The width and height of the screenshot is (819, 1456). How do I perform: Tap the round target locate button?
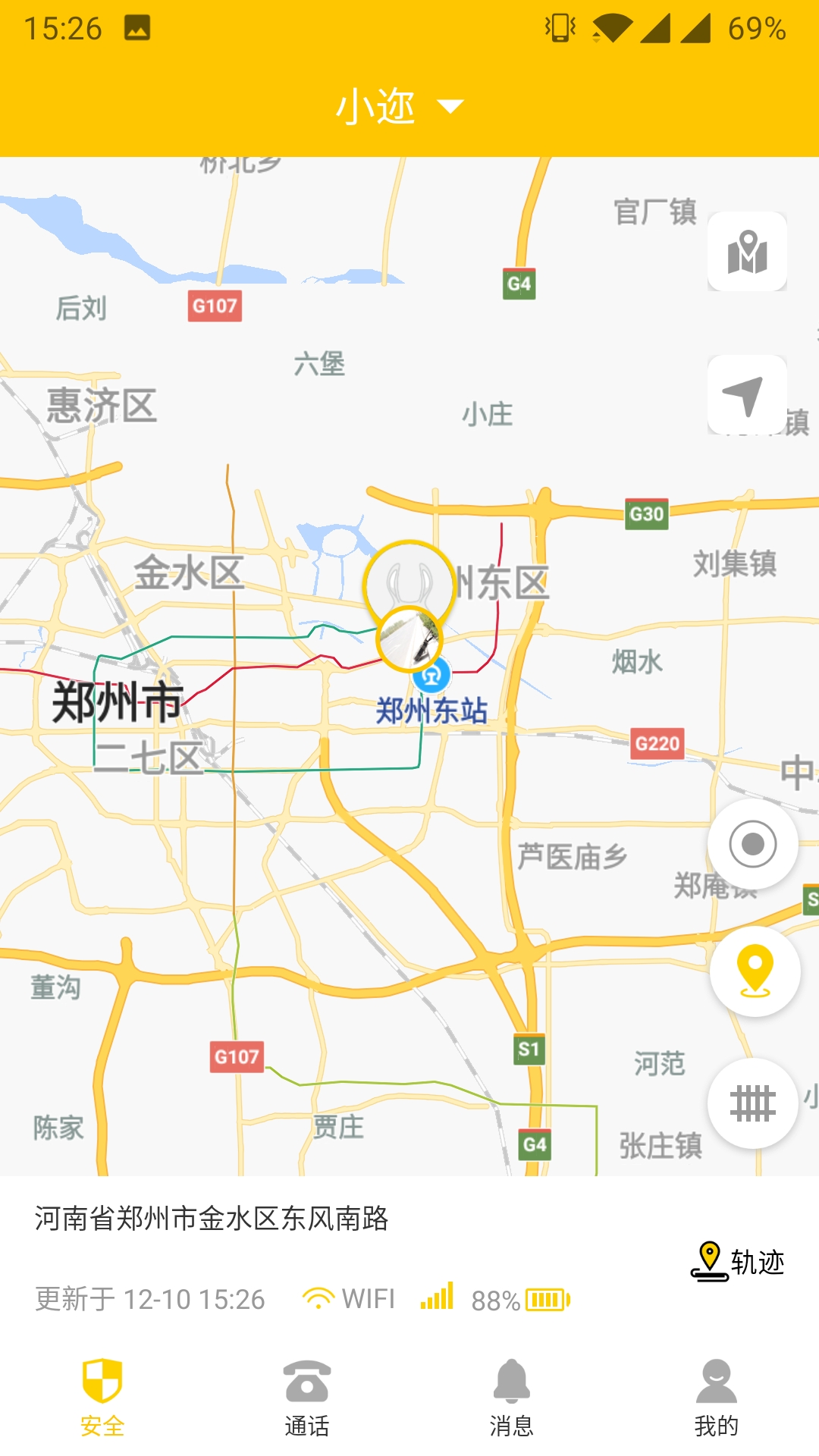(x=752, y=843)
